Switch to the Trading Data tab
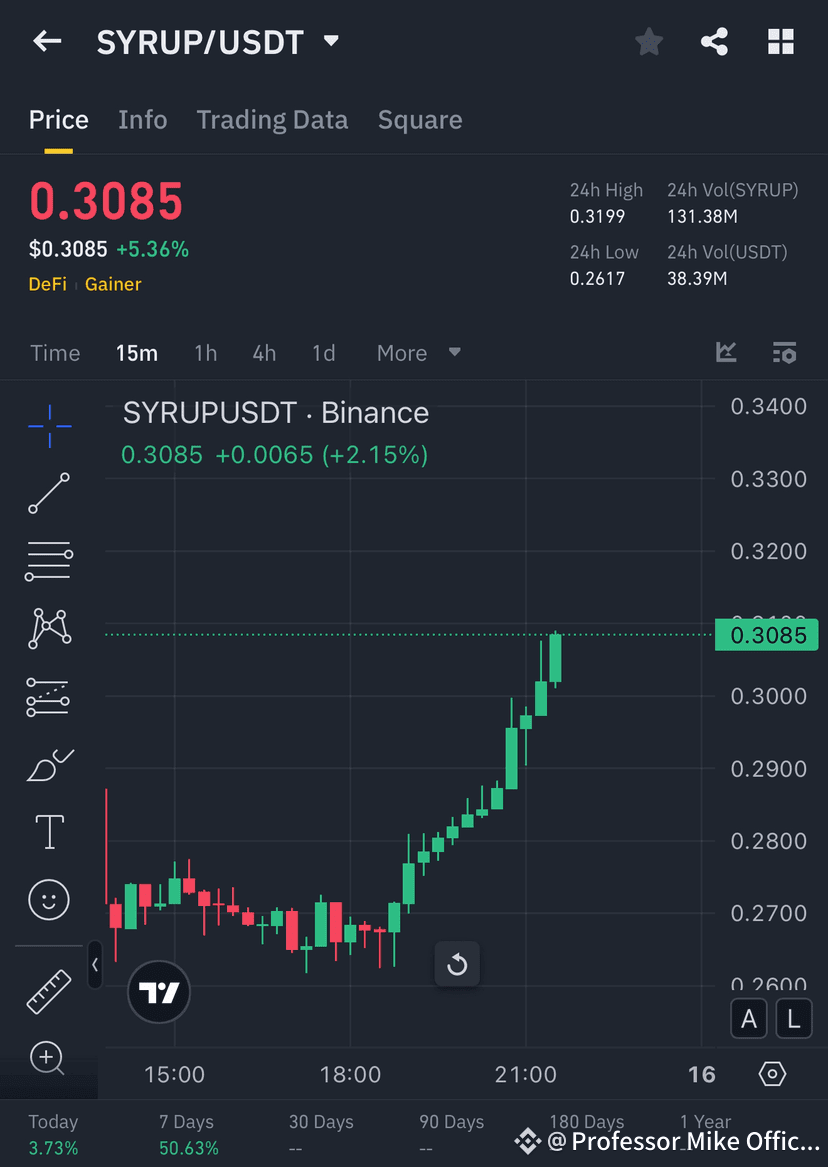 pyautogui.click(x=271, y=119)
